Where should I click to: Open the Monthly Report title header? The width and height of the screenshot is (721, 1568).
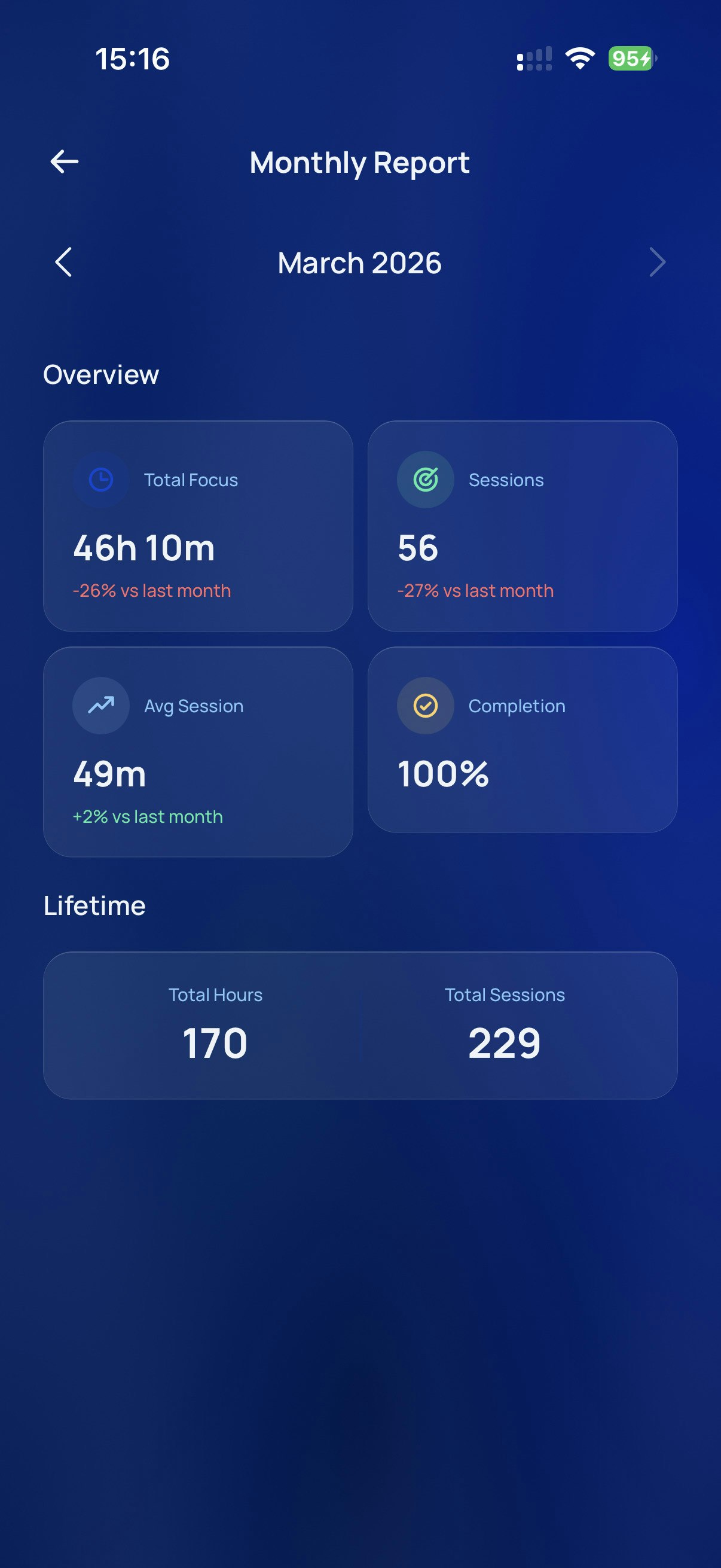coord(360,162)
